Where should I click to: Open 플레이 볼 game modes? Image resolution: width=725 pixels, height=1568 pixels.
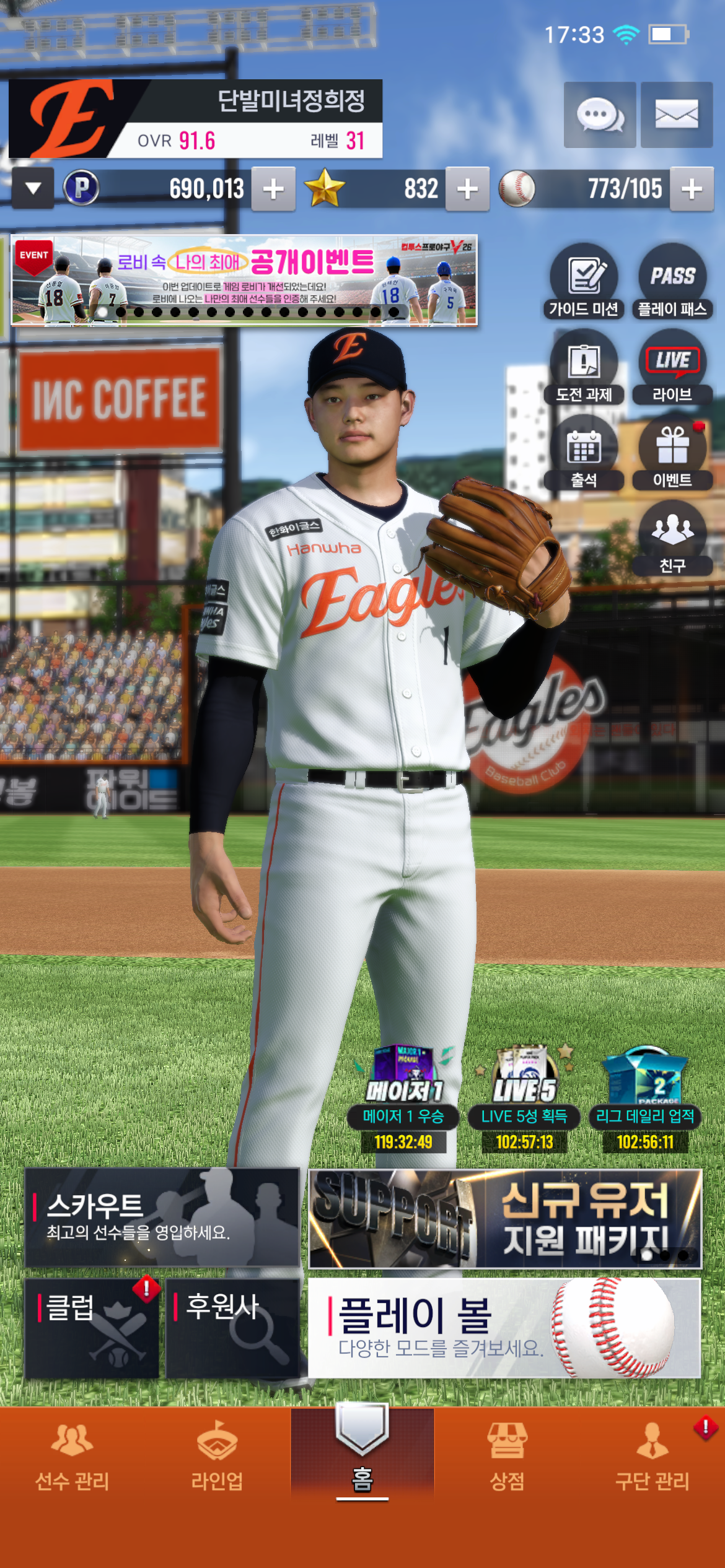[504, 1328]
